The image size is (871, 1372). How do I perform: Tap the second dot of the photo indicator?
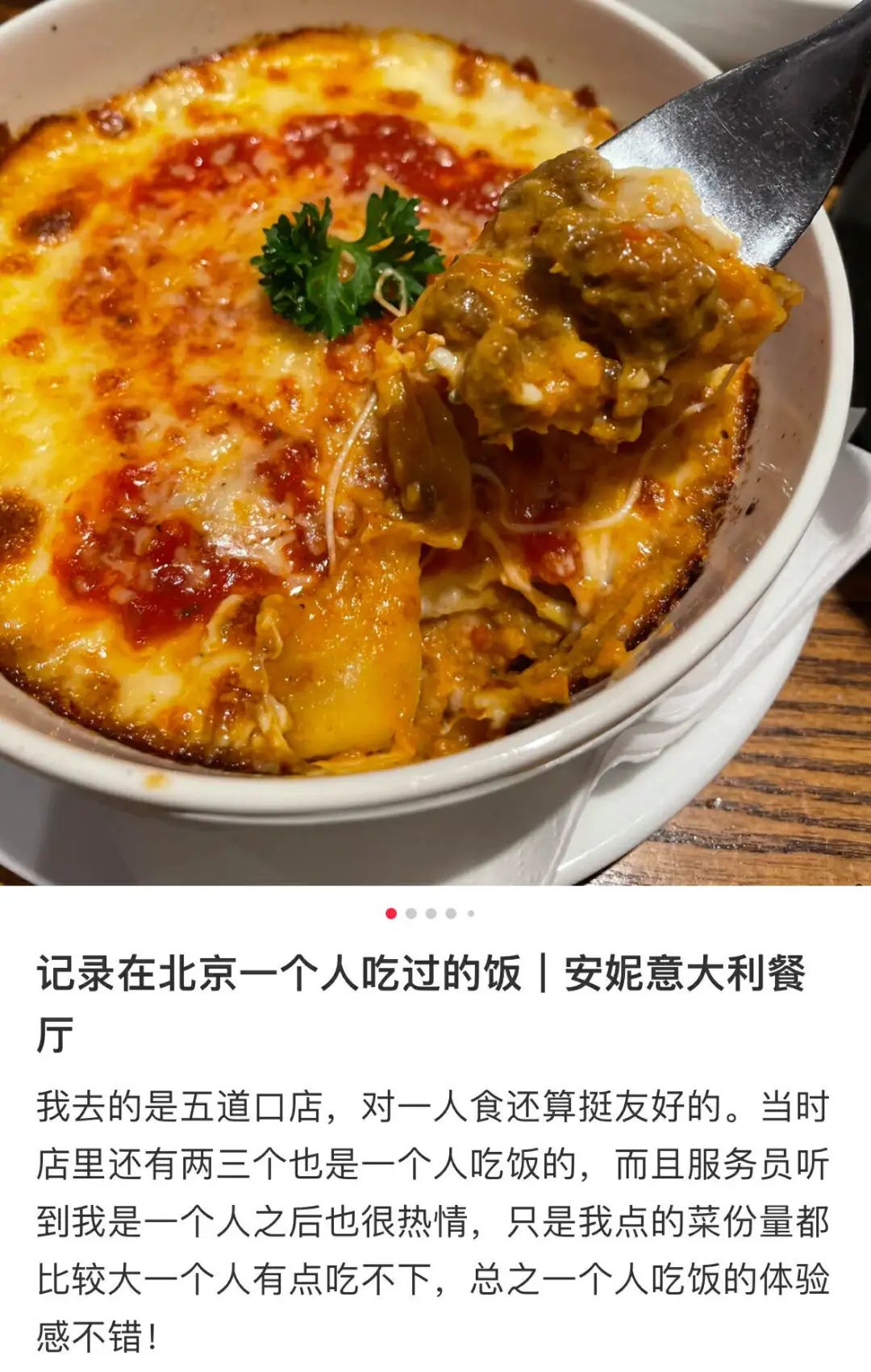tap(411, 913)
